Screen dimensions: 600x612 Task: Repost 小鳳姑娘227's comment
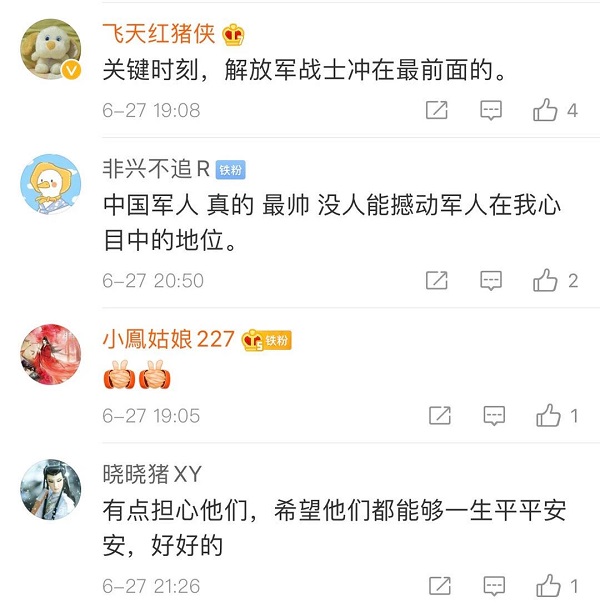437,415
